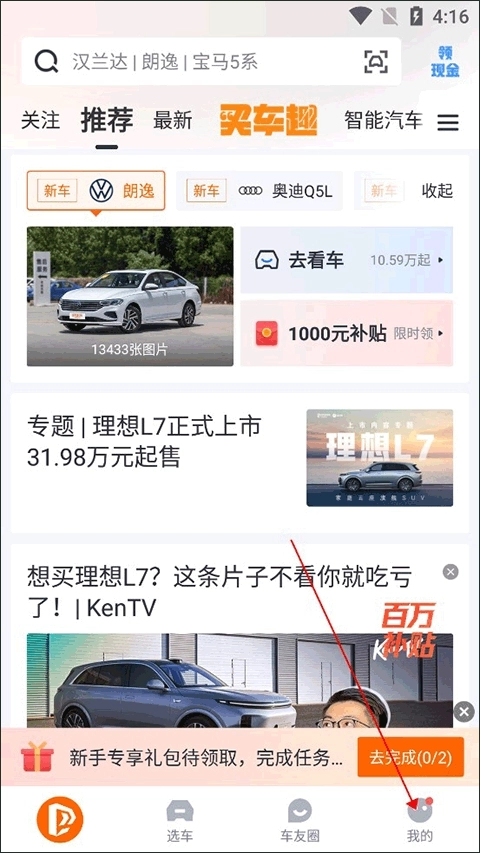The height and width of the screenshot is (853, 480).
Task: Open the search box for car models
Action: pyautogui.click(x=211, y=61)
